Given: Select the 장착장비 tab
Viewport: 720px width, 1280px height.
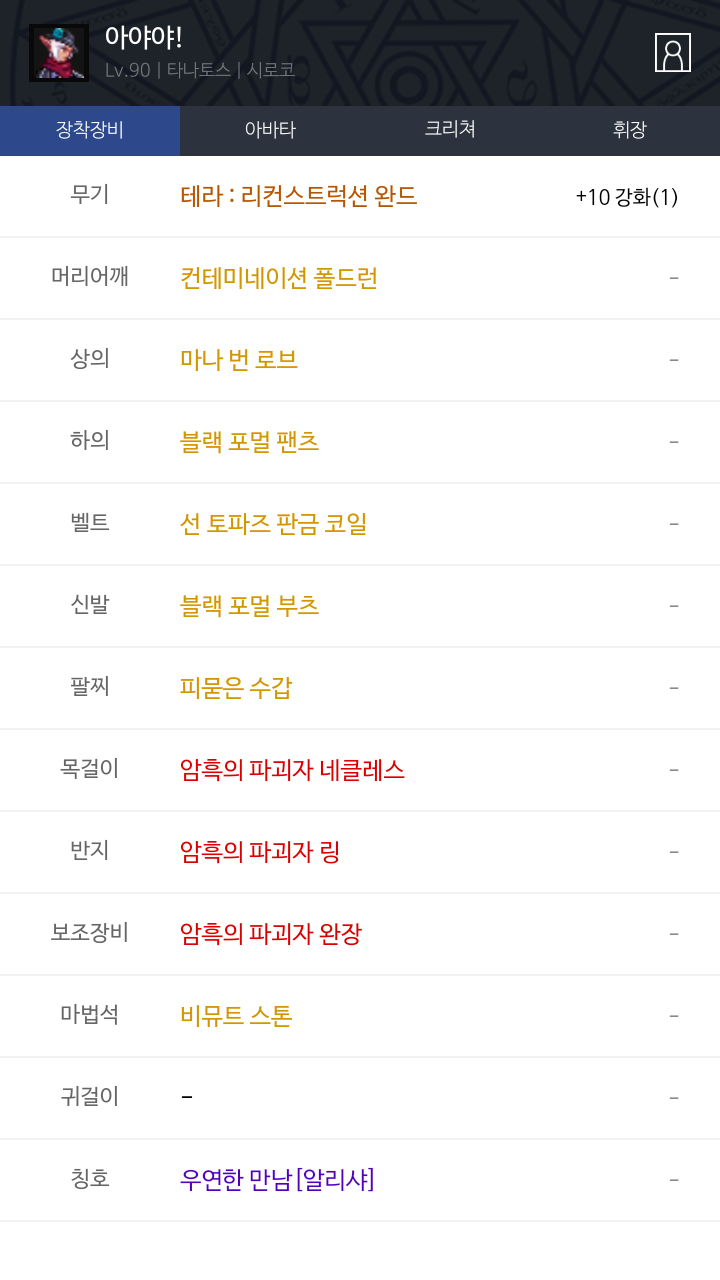Looking at the screenshot, I should [90, 130].
